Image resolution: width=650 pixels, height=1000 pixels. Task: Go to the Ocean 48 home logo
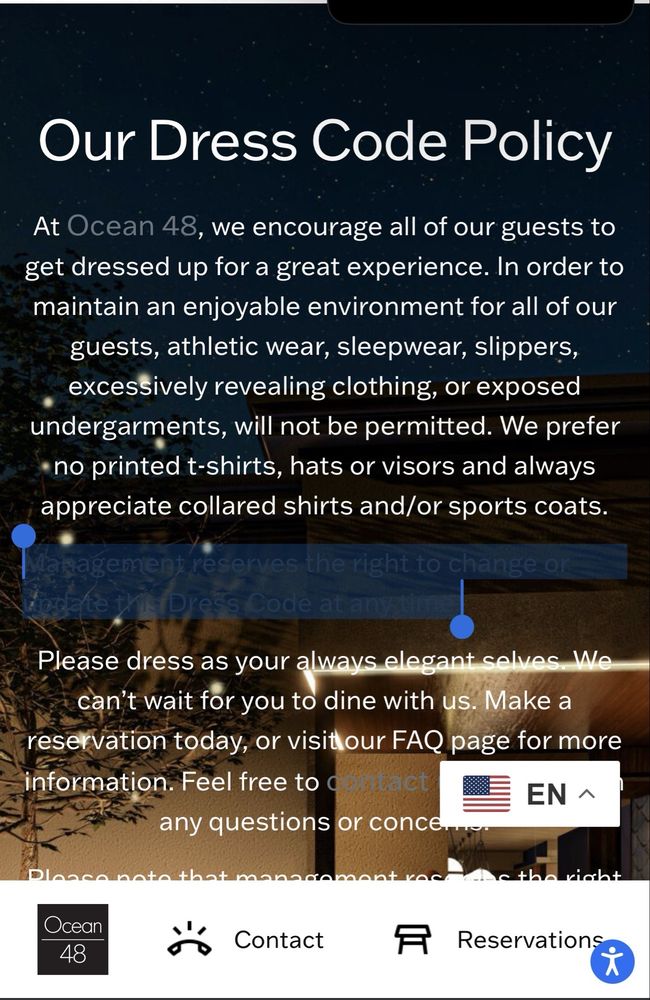tap(73, 939)
